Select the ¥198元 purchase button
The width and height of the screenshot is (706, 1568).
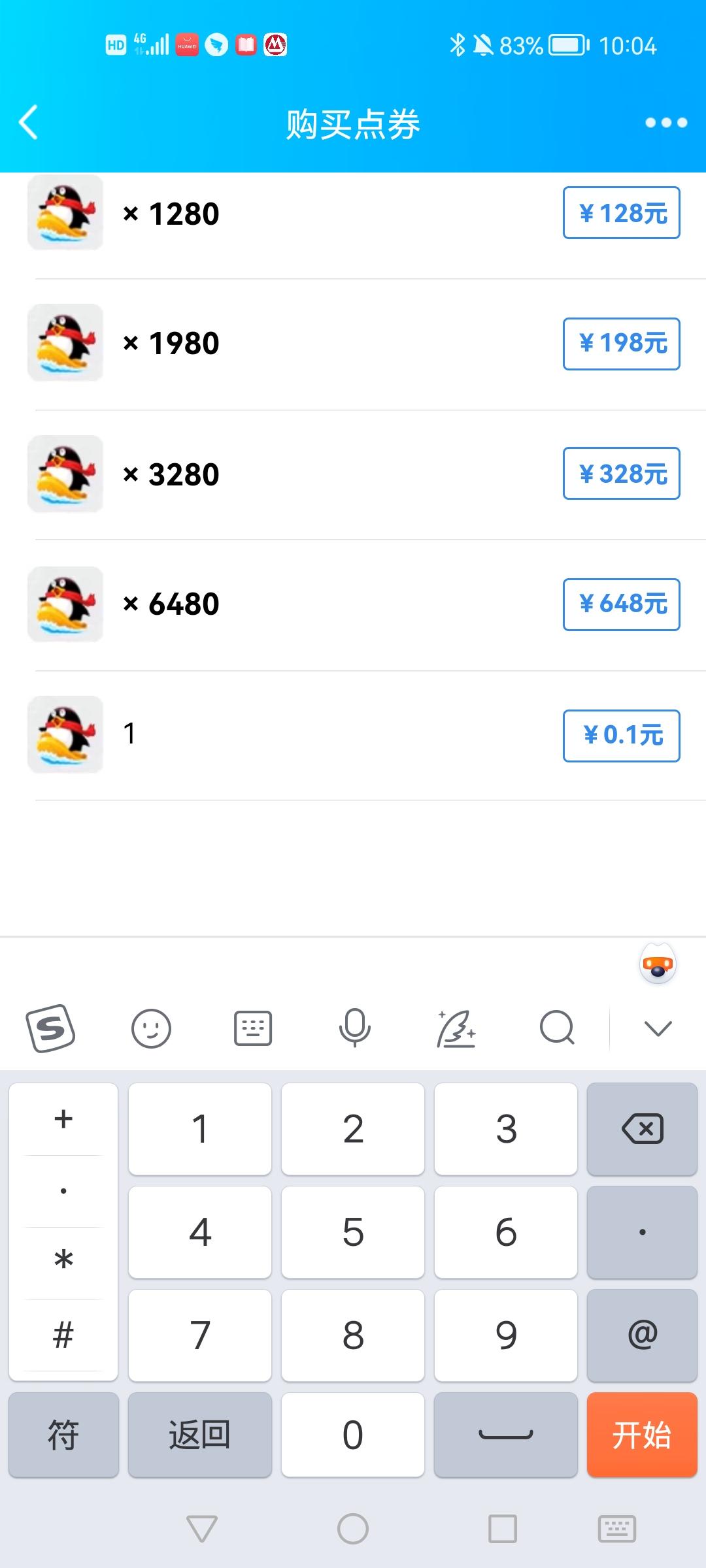(621, 344)
